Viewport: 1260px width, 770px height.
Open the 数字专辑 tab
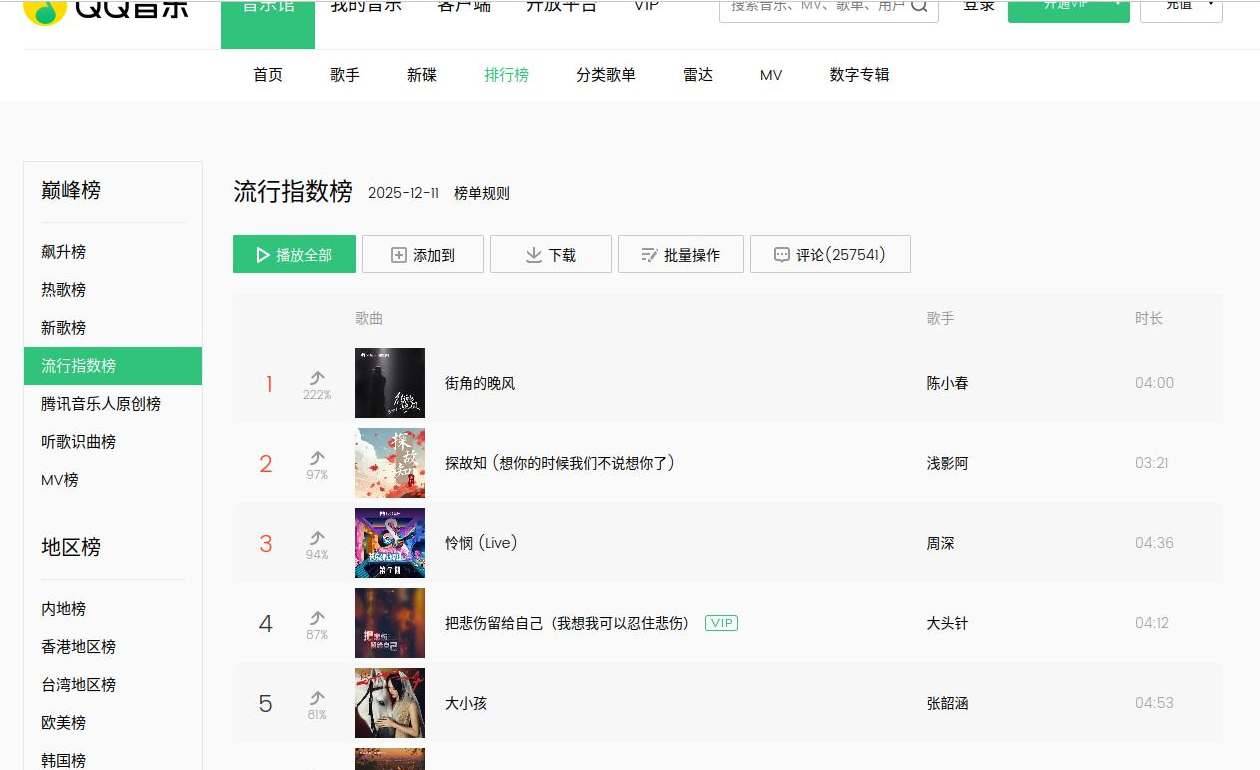coord(859,75)
